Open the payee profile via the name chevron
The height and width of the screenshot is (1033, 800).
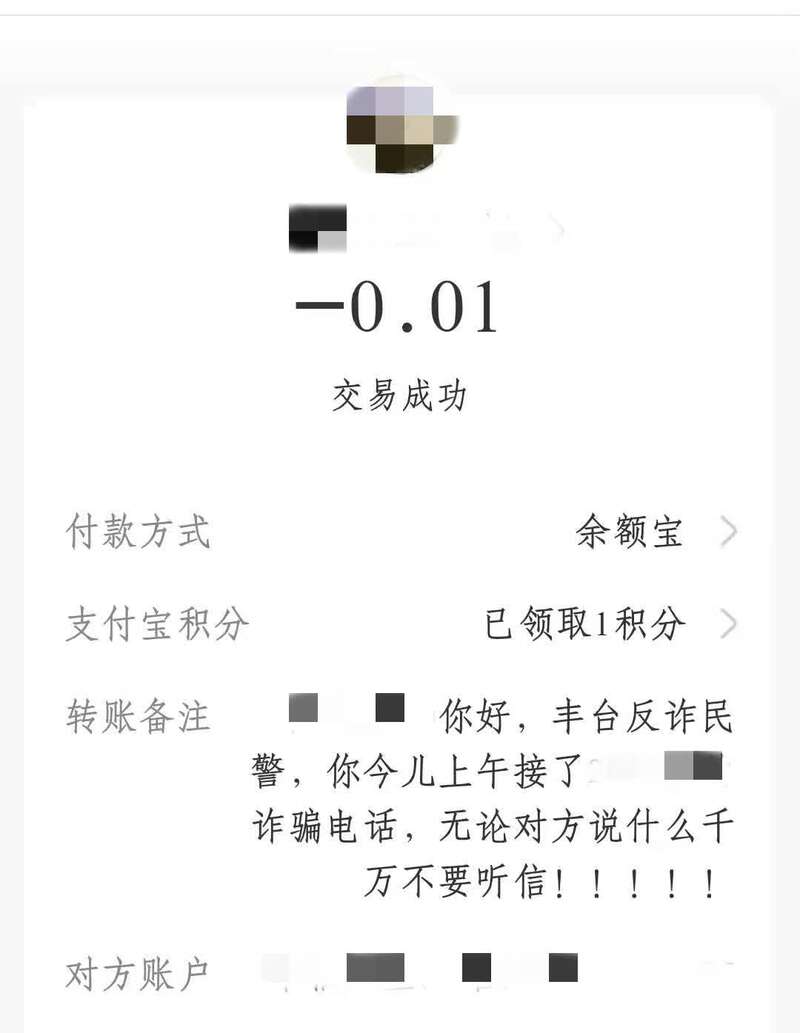coord(556,229)
